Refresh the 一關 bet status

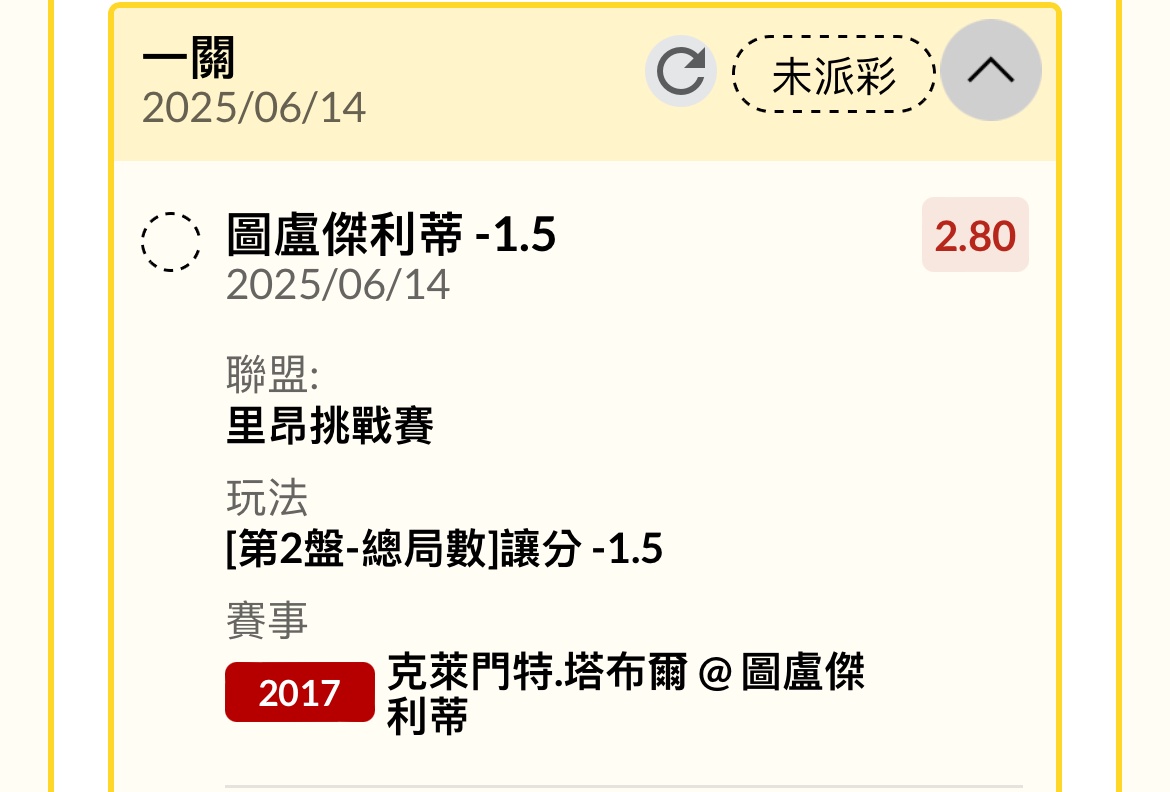(x=681, y=72)
